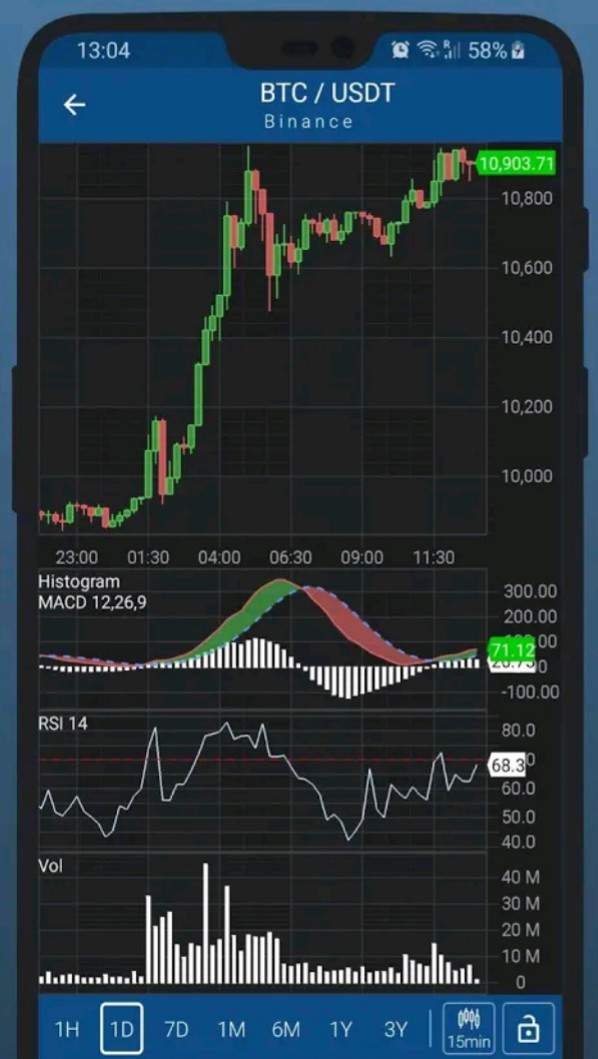Toggle the chart lock icon
Screen dimensions: 598x1059
[x=528, y=1029]
